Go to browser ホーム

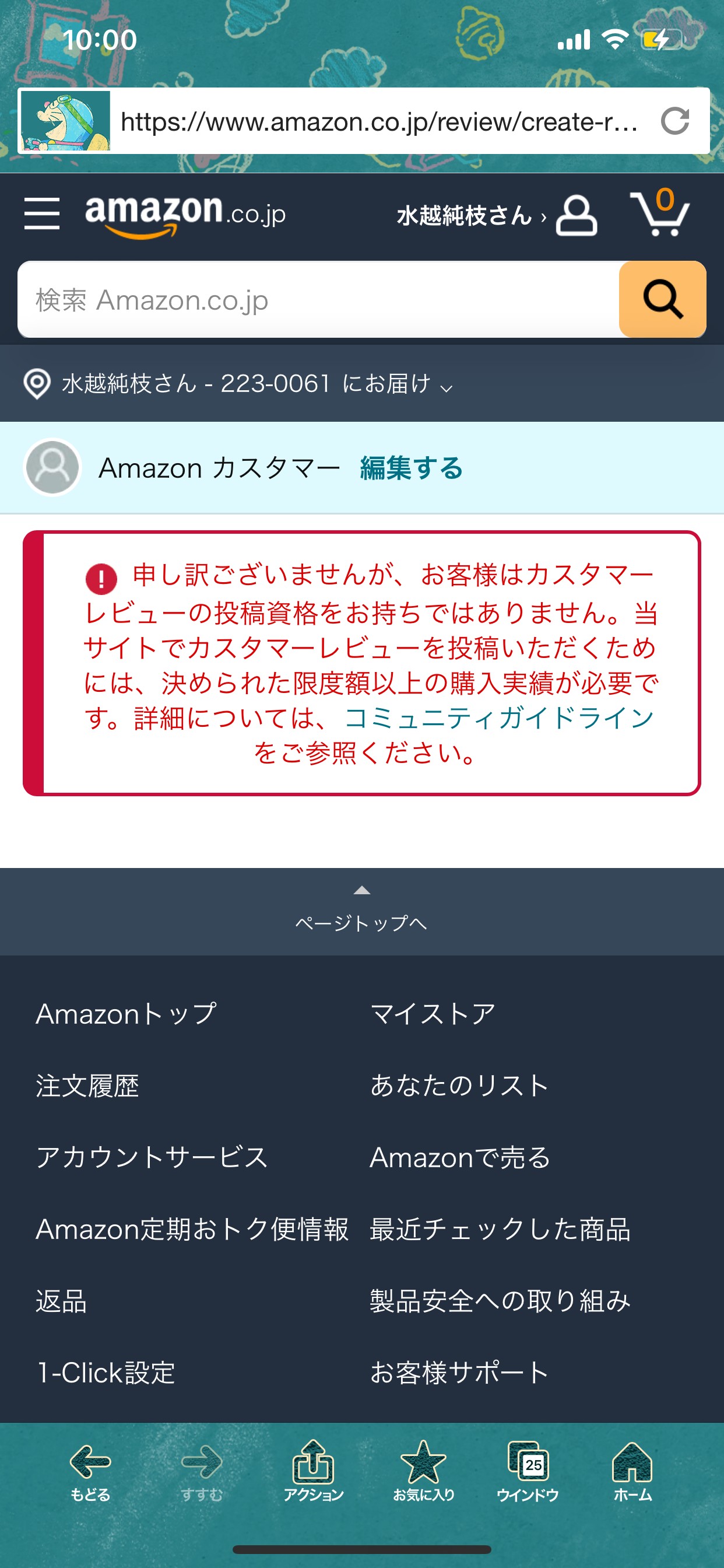coord(632,1472)
